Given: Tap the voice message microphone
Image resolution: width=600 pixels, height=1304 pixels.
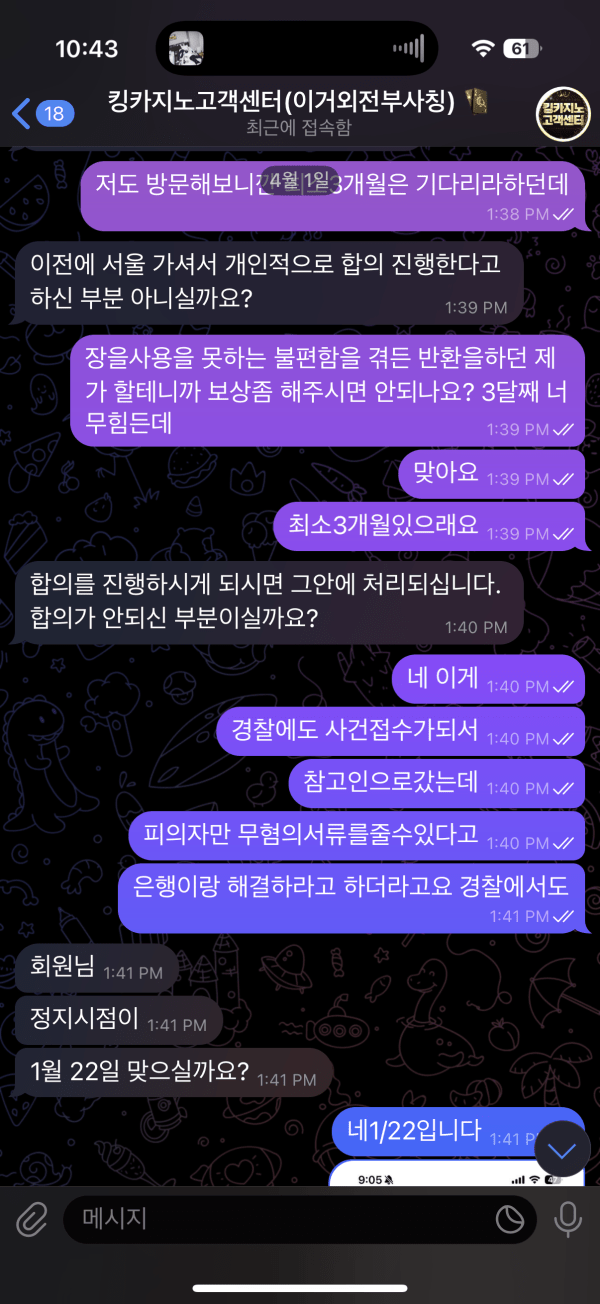Looking at the screenshot, I should click(568, 1218).
